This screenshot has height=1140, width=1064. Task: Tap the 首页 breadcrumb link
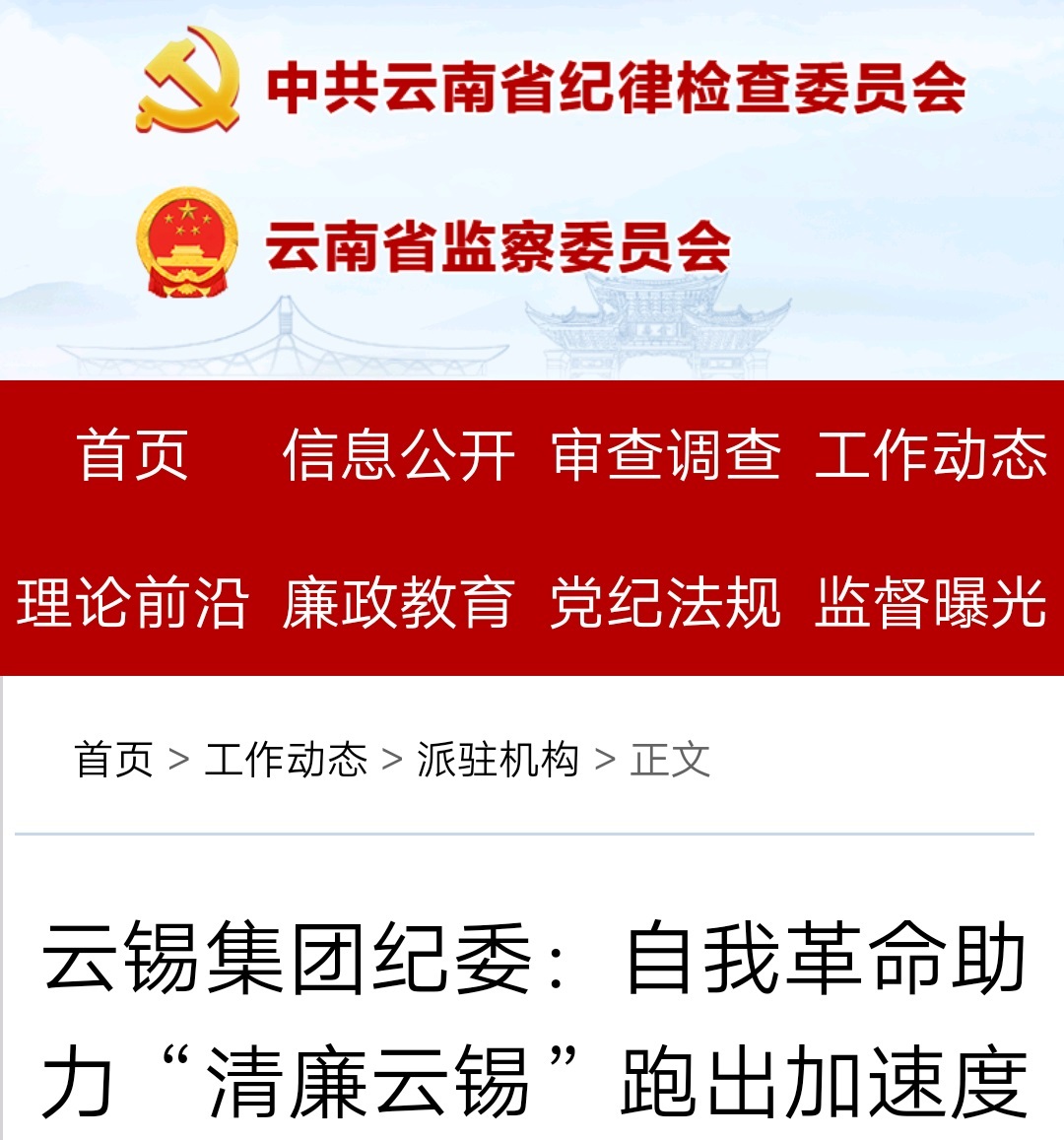[114, 760]
